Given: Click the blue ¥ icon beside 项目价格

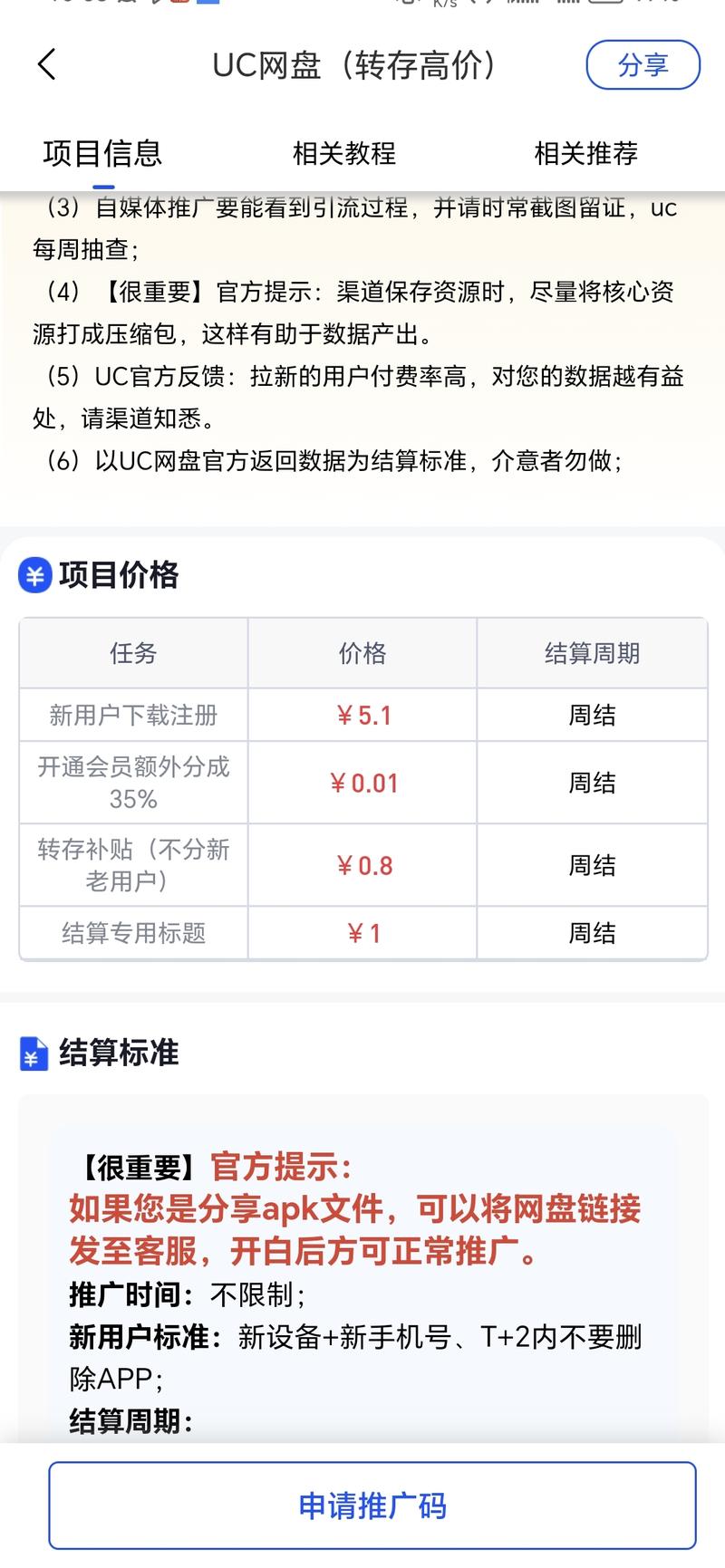Looking at the screenshot, I should [x=34, y=573].
